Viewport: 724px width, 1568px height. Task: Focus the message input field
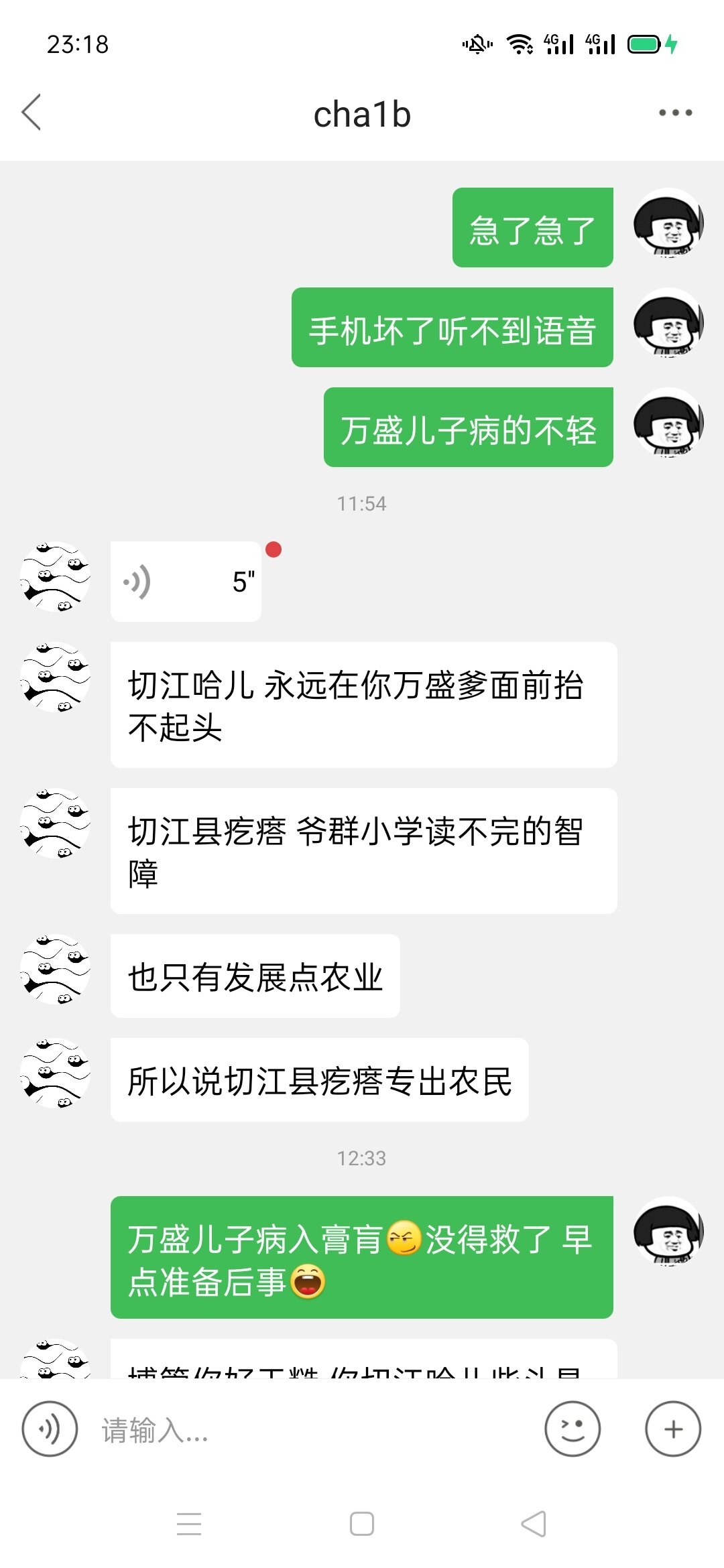point(308,1430)
